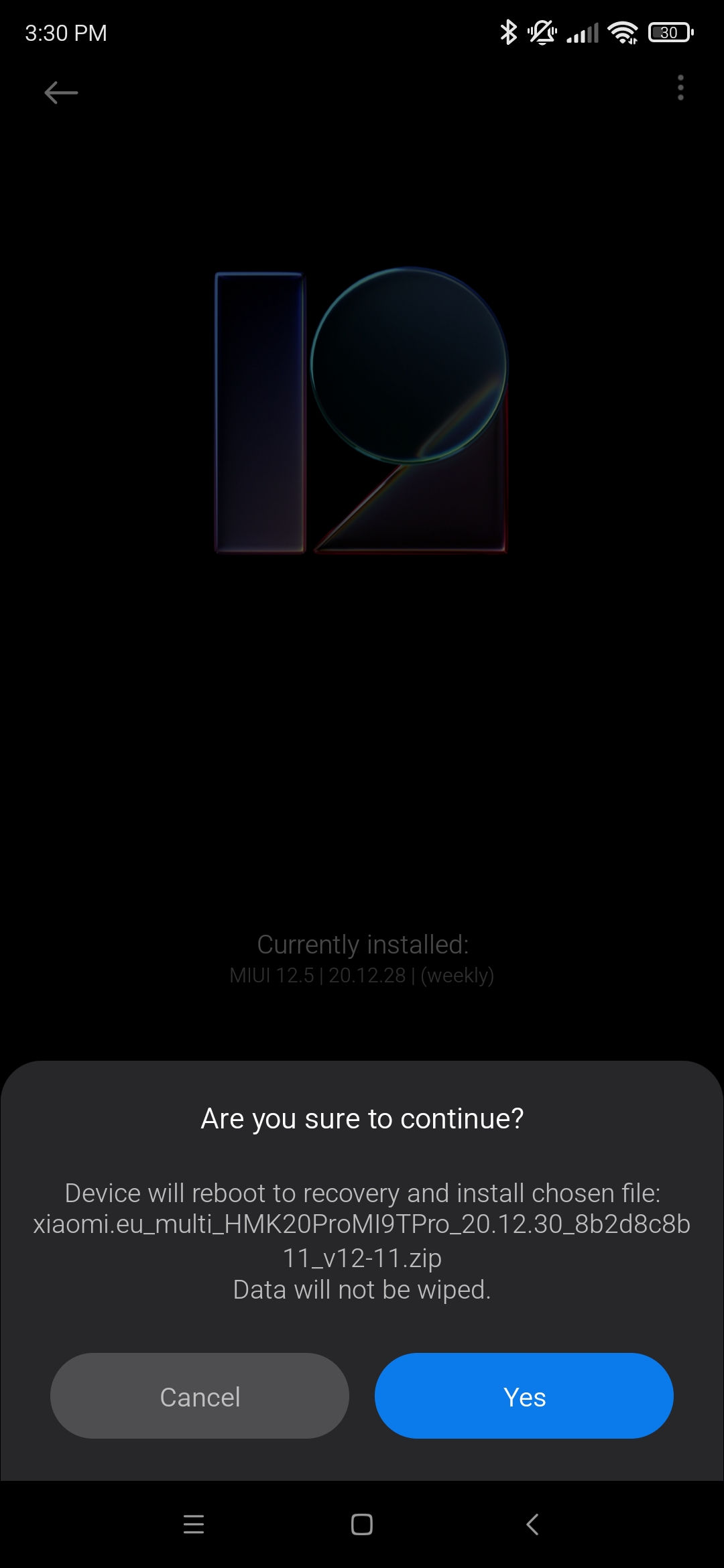Tap the system home button

point(362,1524)
